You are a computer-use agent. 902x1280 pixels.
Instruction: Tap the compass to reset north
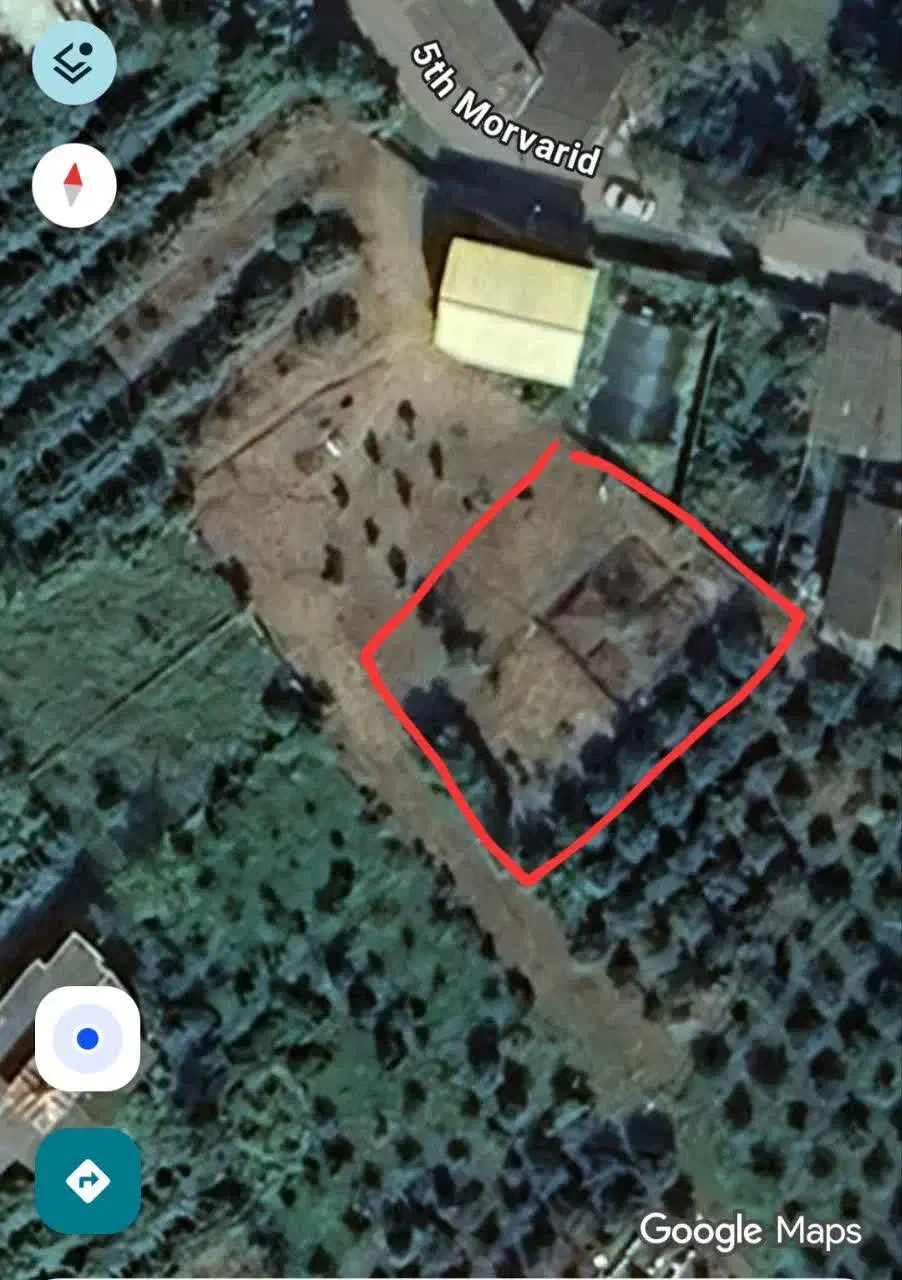tap(74, 185)
